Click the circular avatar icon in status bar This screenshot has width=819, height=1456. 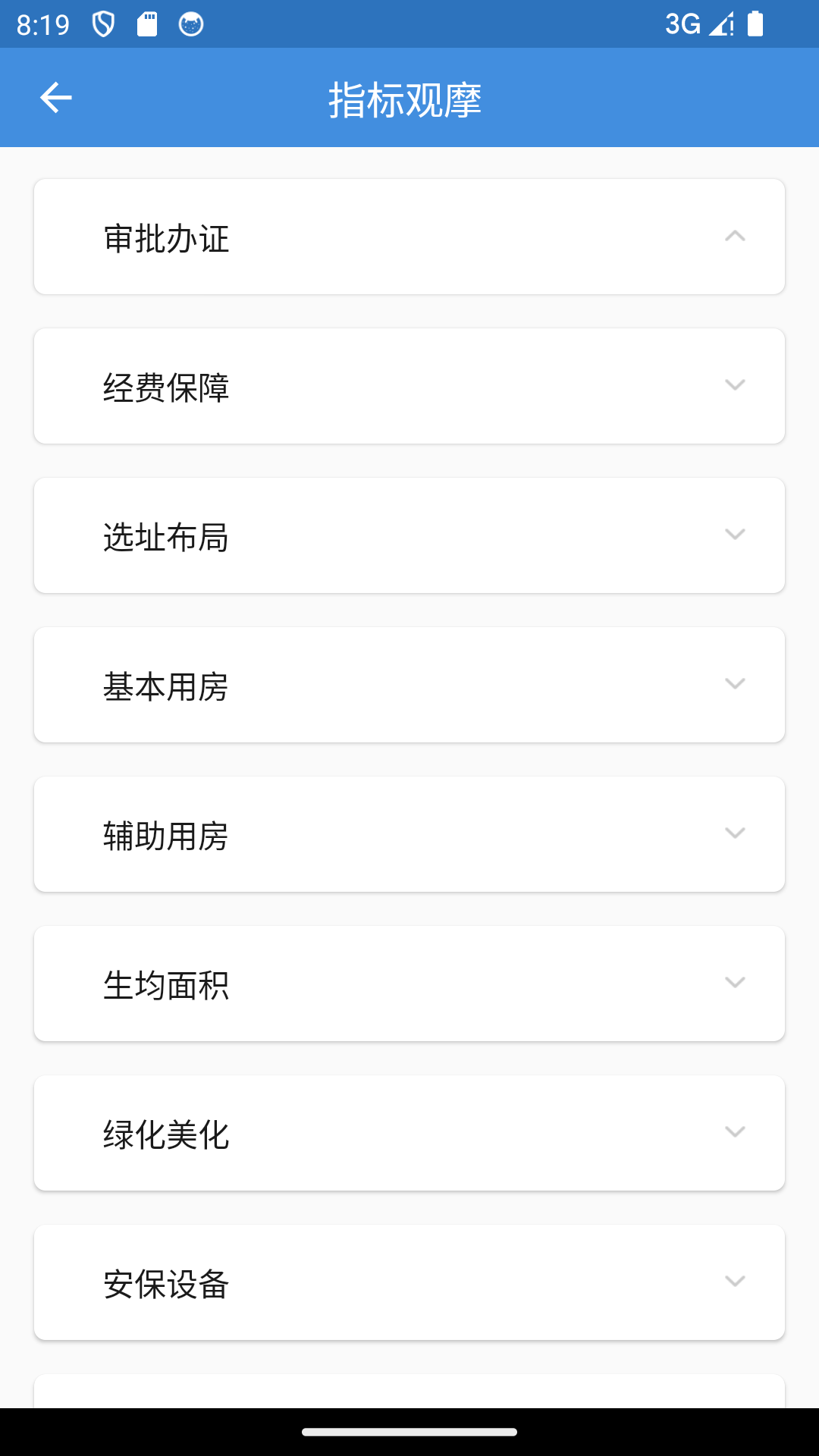point(191,24)
